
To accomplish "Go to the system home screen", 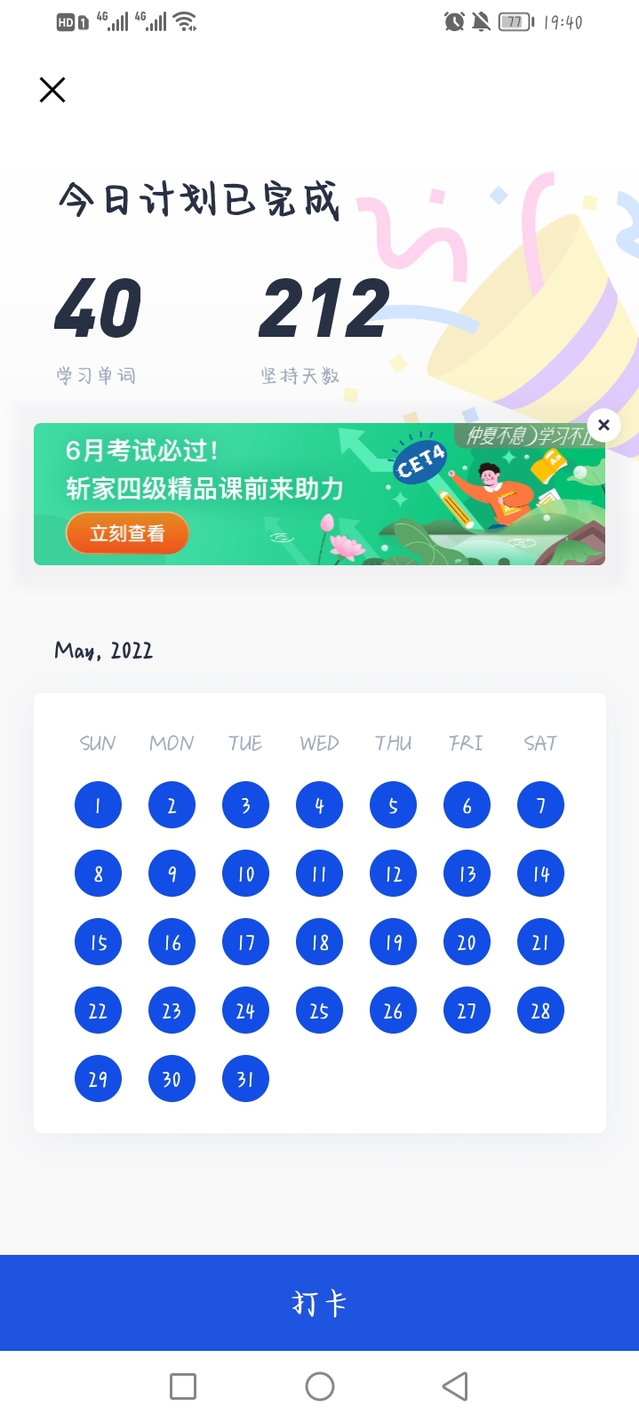I will (x=319, y=1386).
